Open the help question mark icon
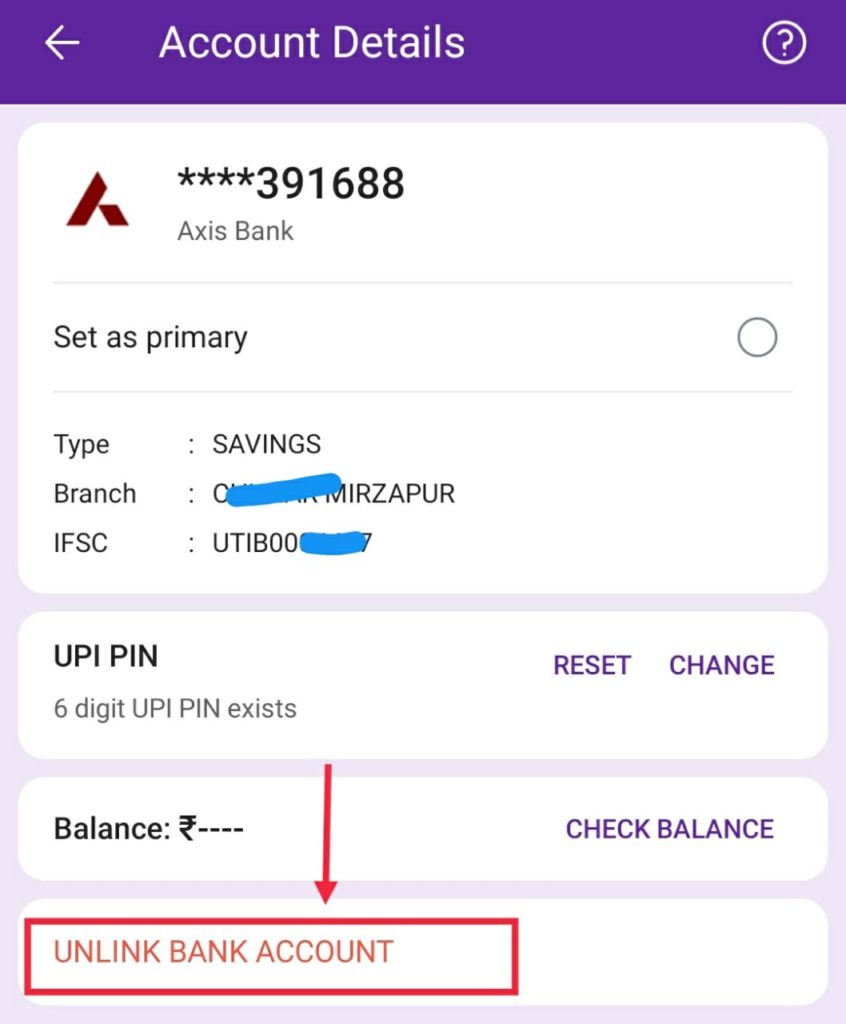The width and height of the screenshot is (846, 1024). (x=783, y=43)
